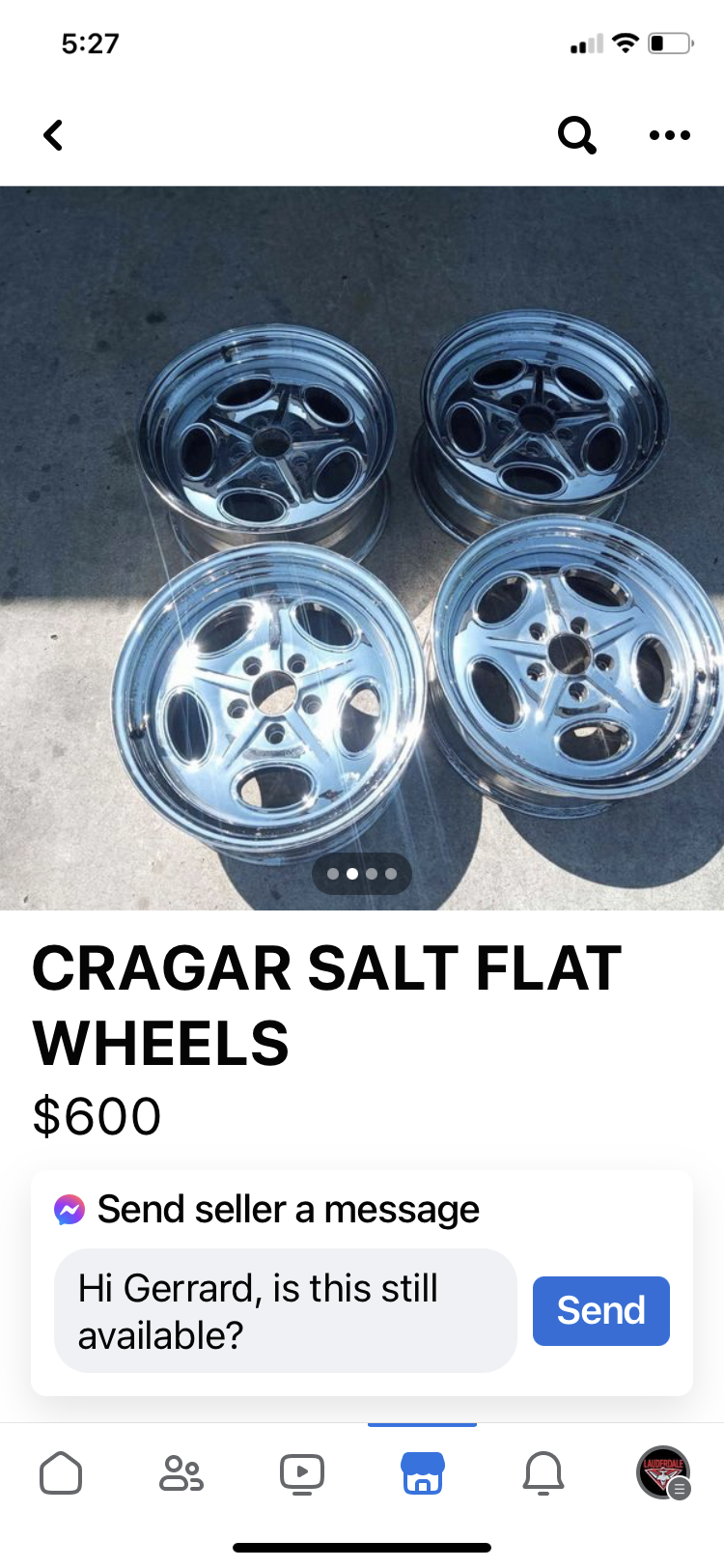Open search with the magnifier icon
Image resolution: width=724 pixels, height=1568 pixels.
click(x=576, y=135)
